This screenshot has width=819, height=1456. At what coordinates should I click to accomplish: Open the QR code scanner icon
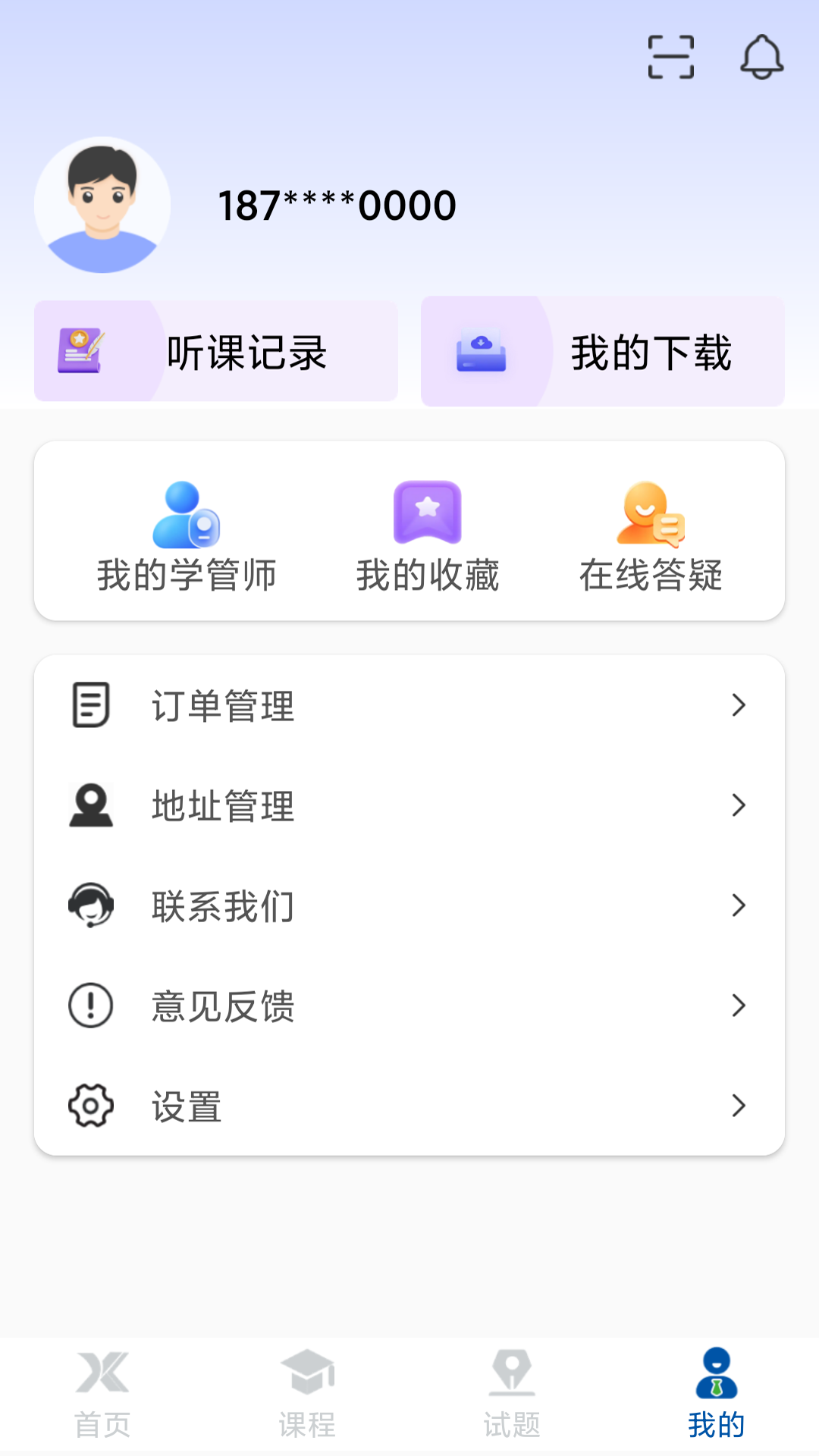[670, 57]
